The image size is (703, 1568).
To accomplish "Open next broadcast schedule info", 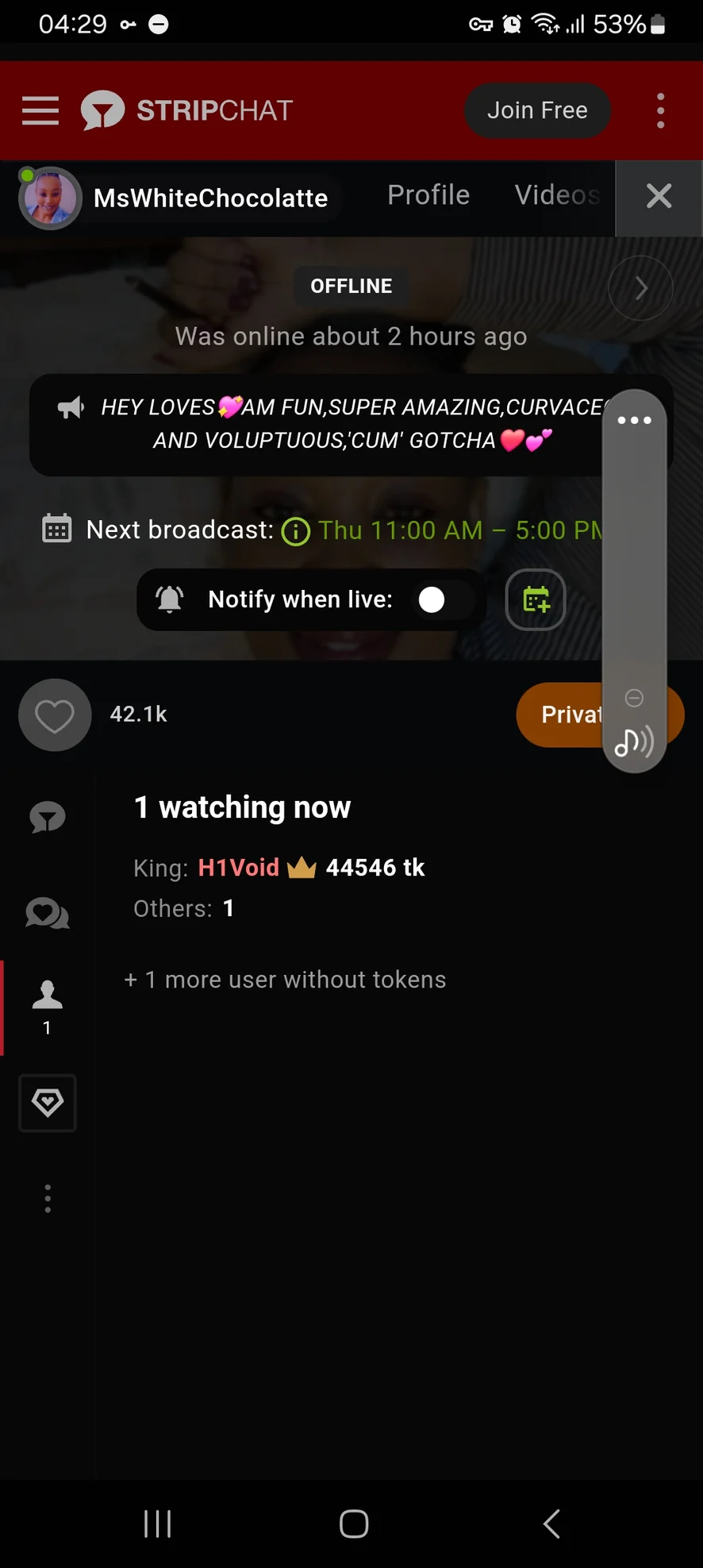I will (x=296, y=531).
